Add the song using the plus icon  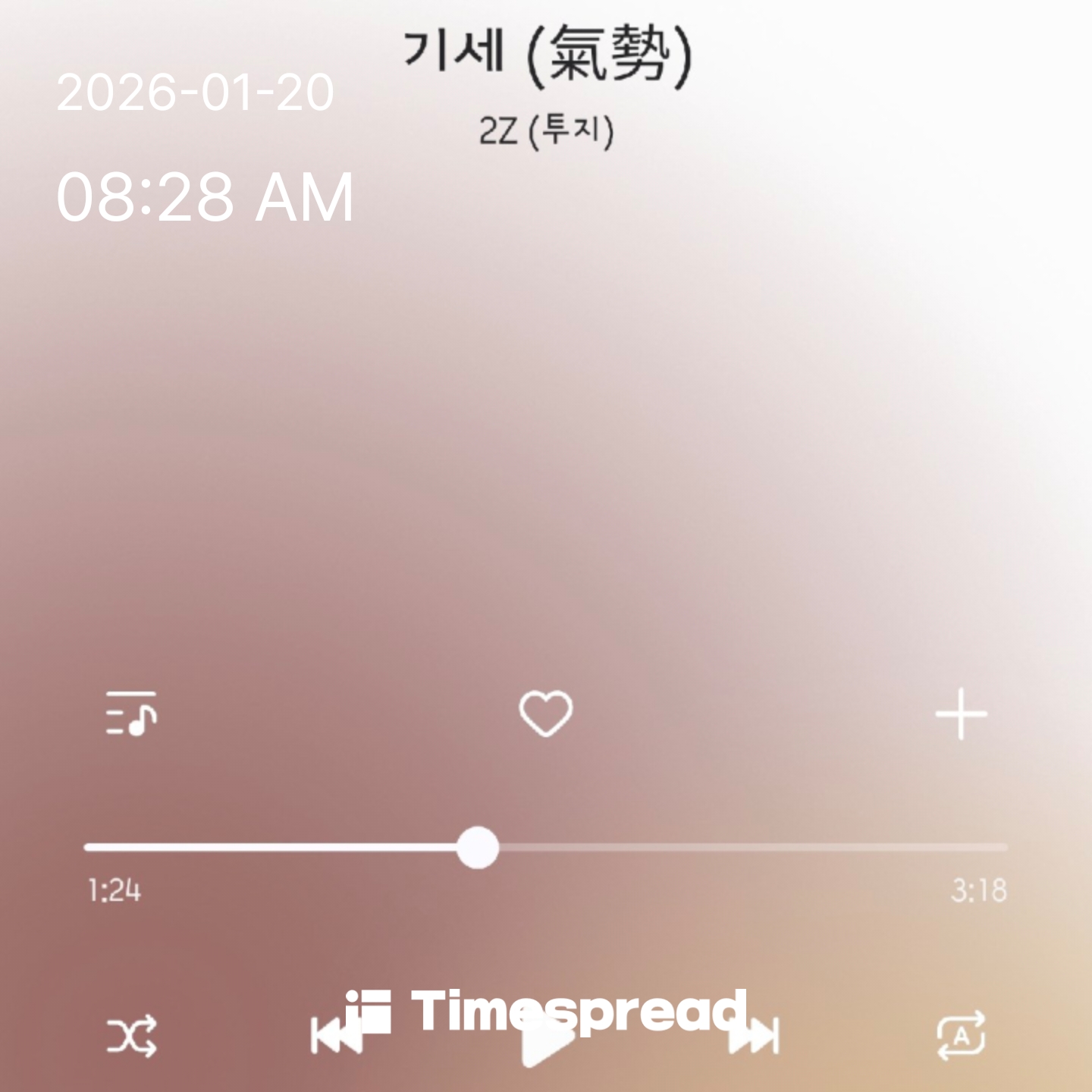click(961, 714)
